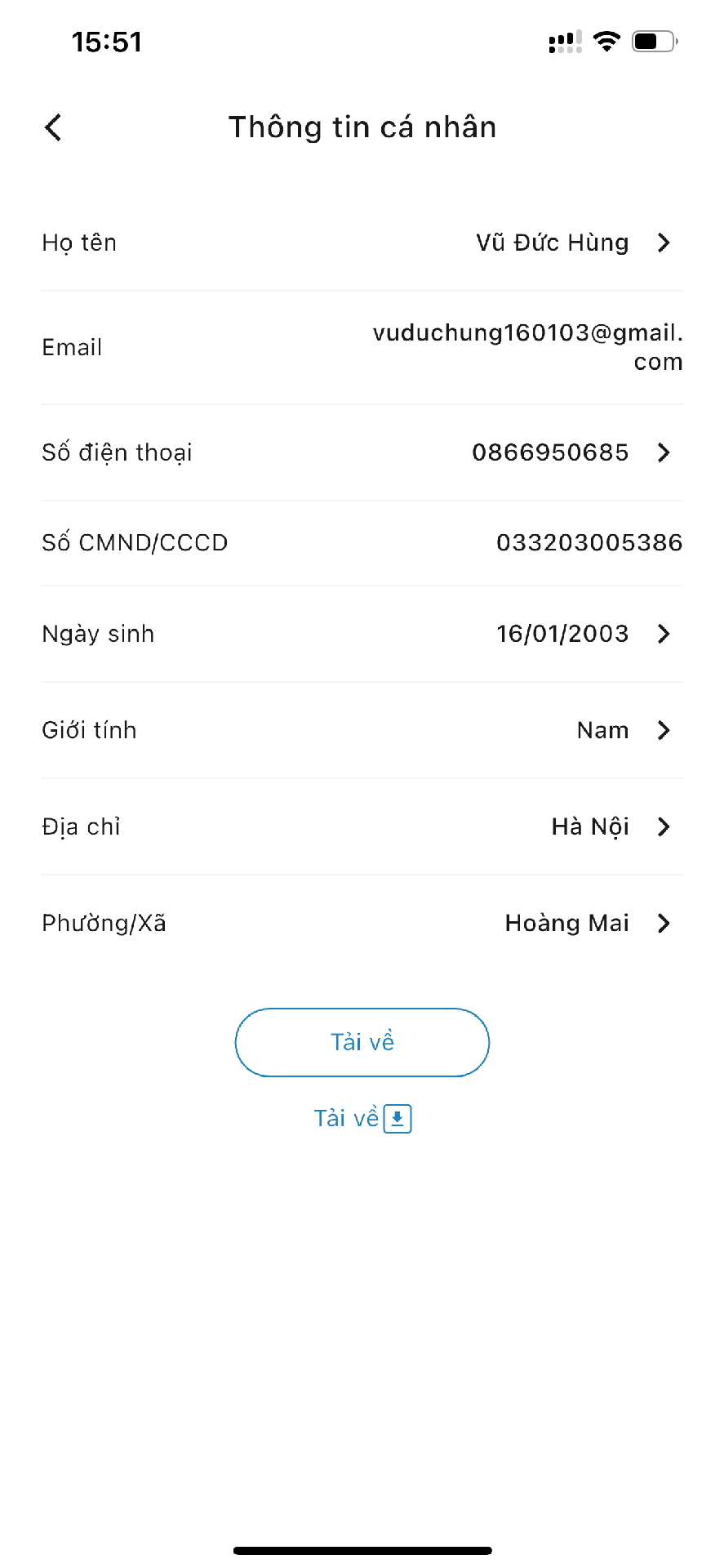Edit the Họ tên row
This screenshot has height=1568, width=724.
pos(362,243)
